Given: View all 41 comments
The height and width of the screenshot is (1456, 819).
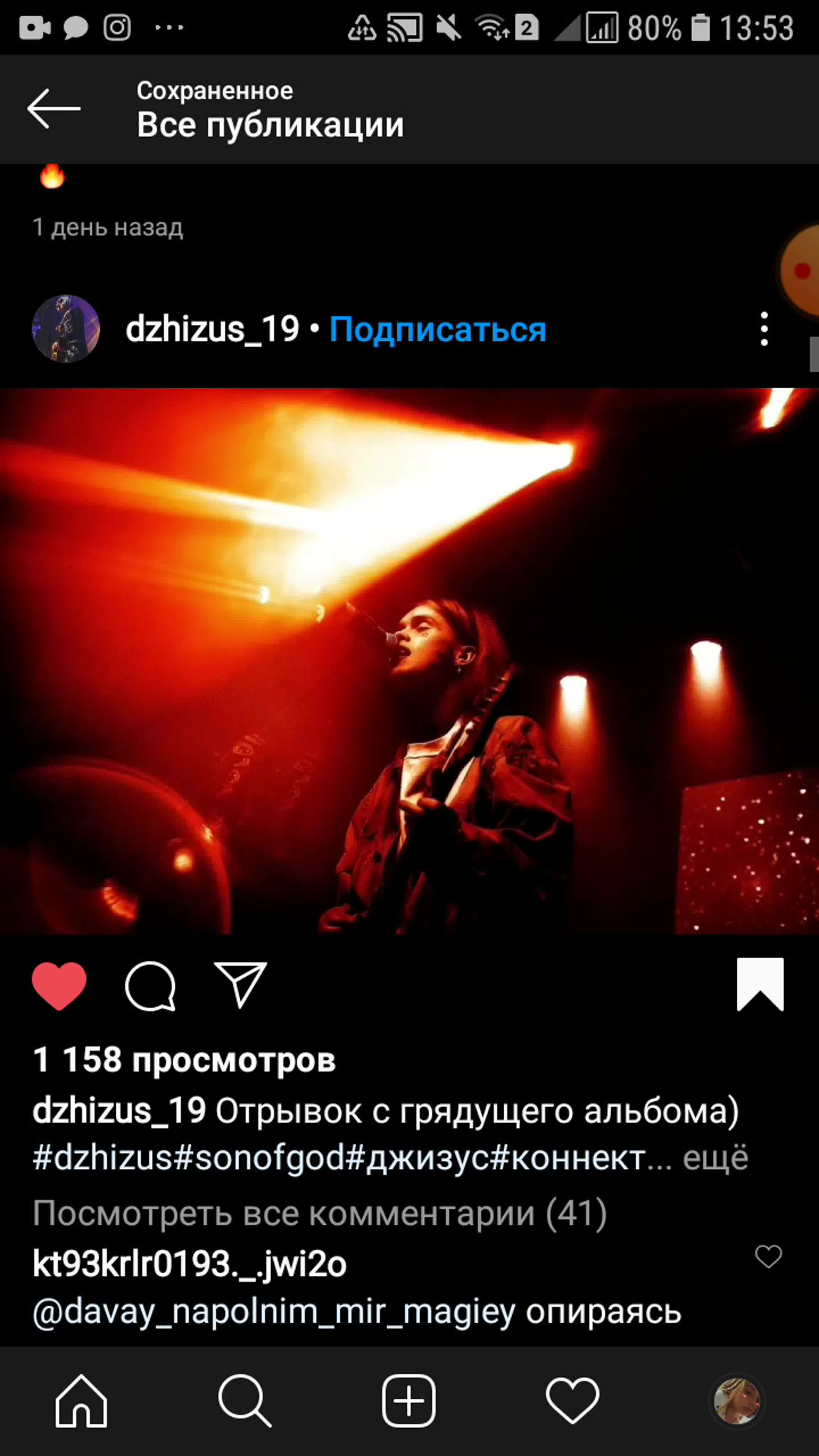Looking at the screenshot, I should (x=320, y=1214).
